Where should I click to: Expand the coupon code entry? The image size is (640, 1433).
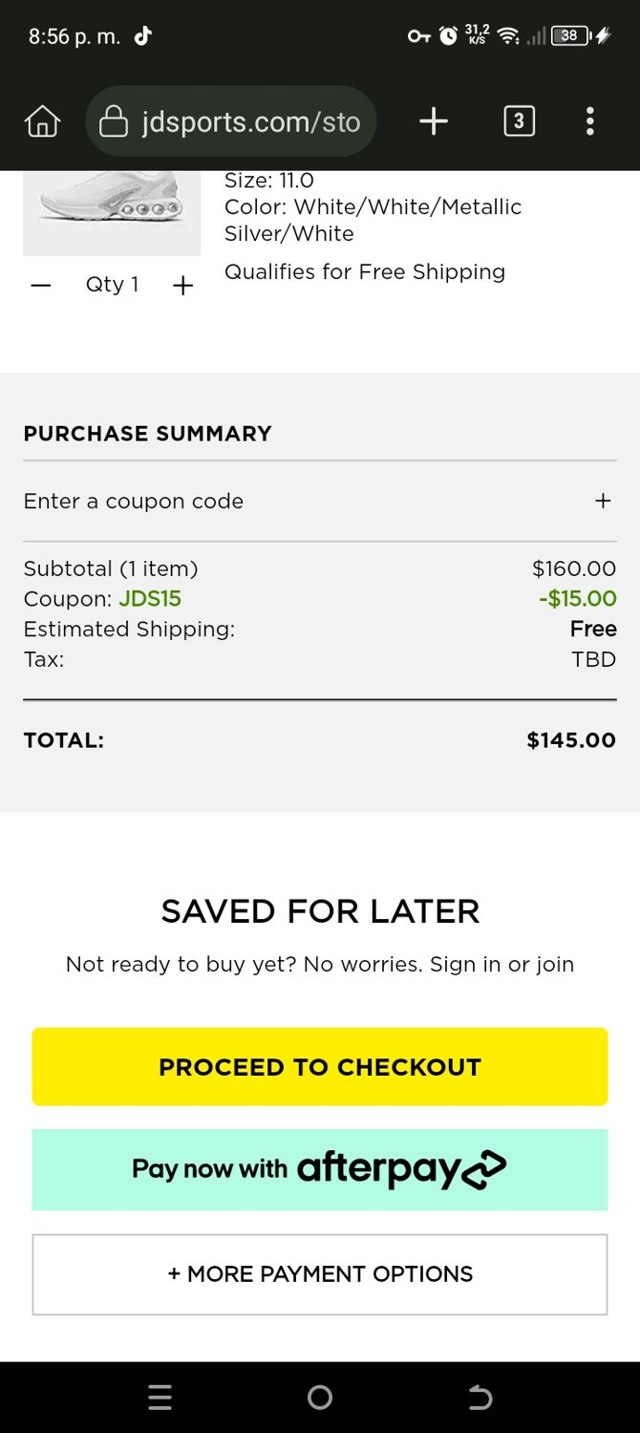[x=319, y=501]
